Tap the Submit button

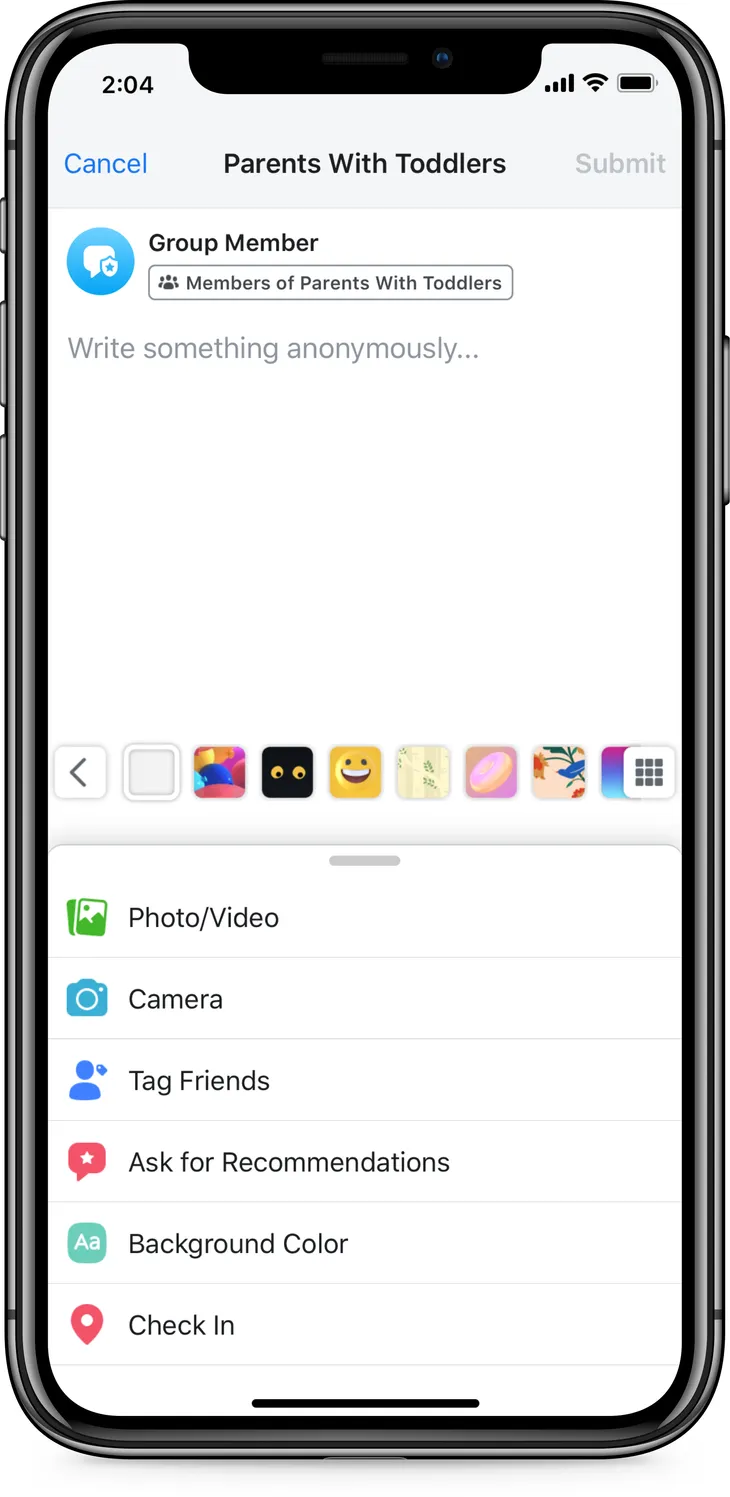[x=620, y=163]
